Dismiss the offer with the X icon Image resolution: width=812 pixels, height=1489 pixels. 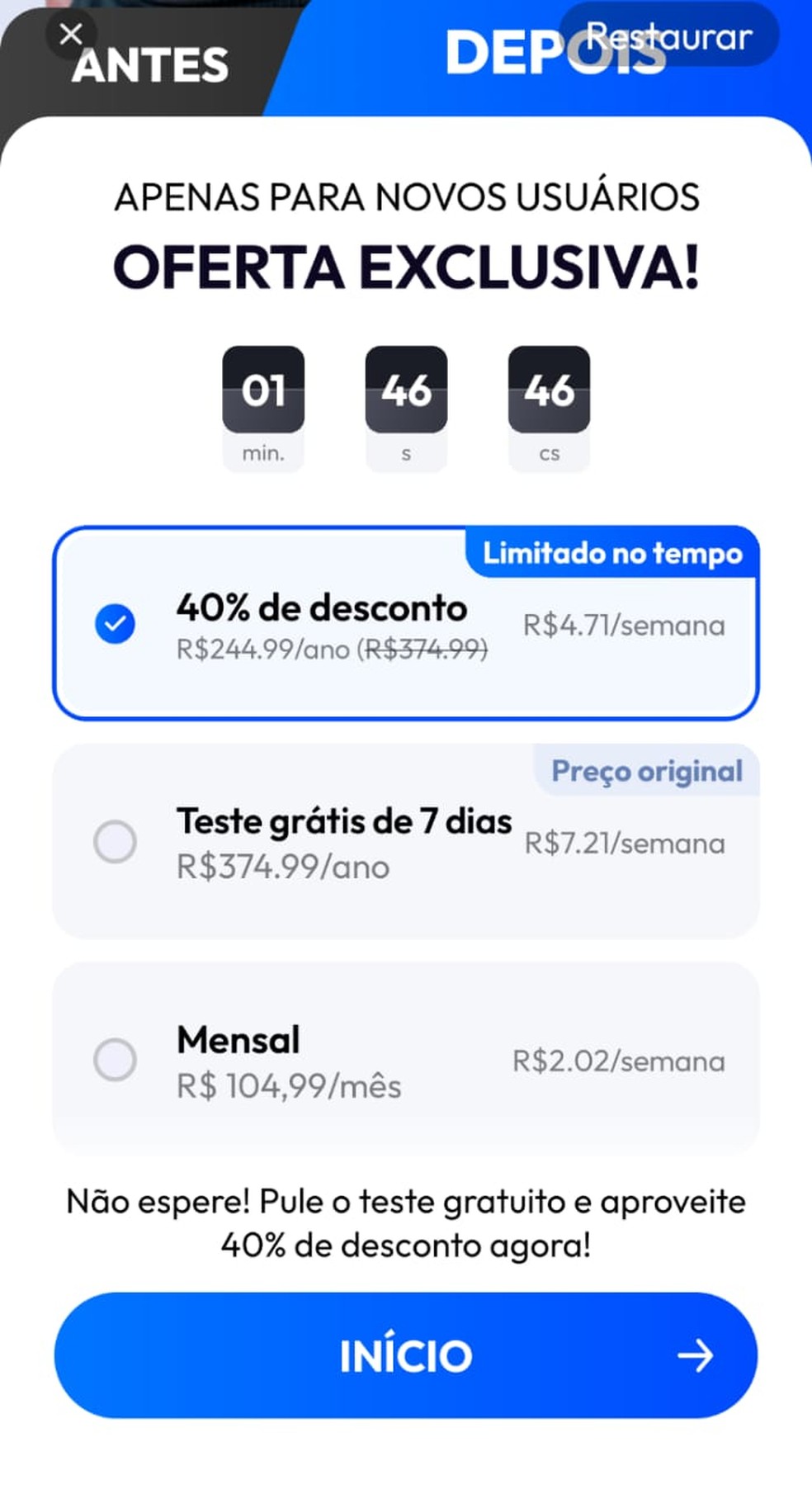[x=71, y=34]
